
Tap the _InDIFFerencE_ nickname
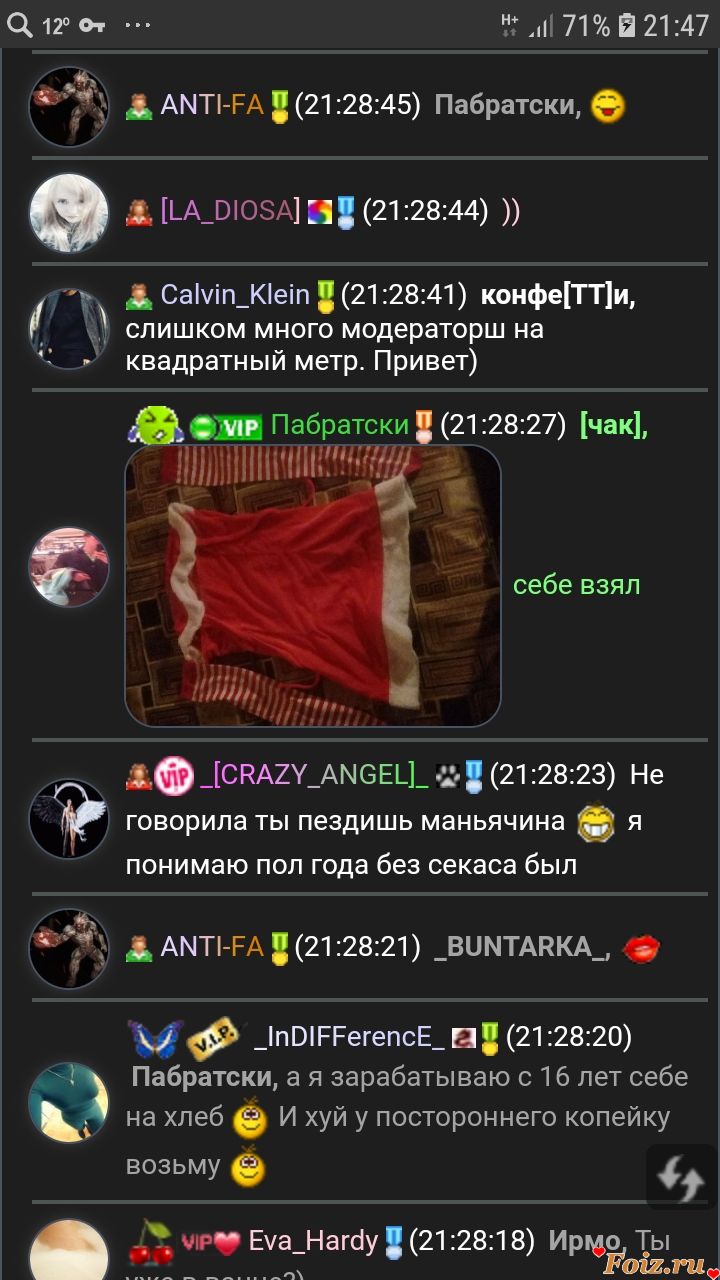pyautogui.click(x=349, y=1037)
